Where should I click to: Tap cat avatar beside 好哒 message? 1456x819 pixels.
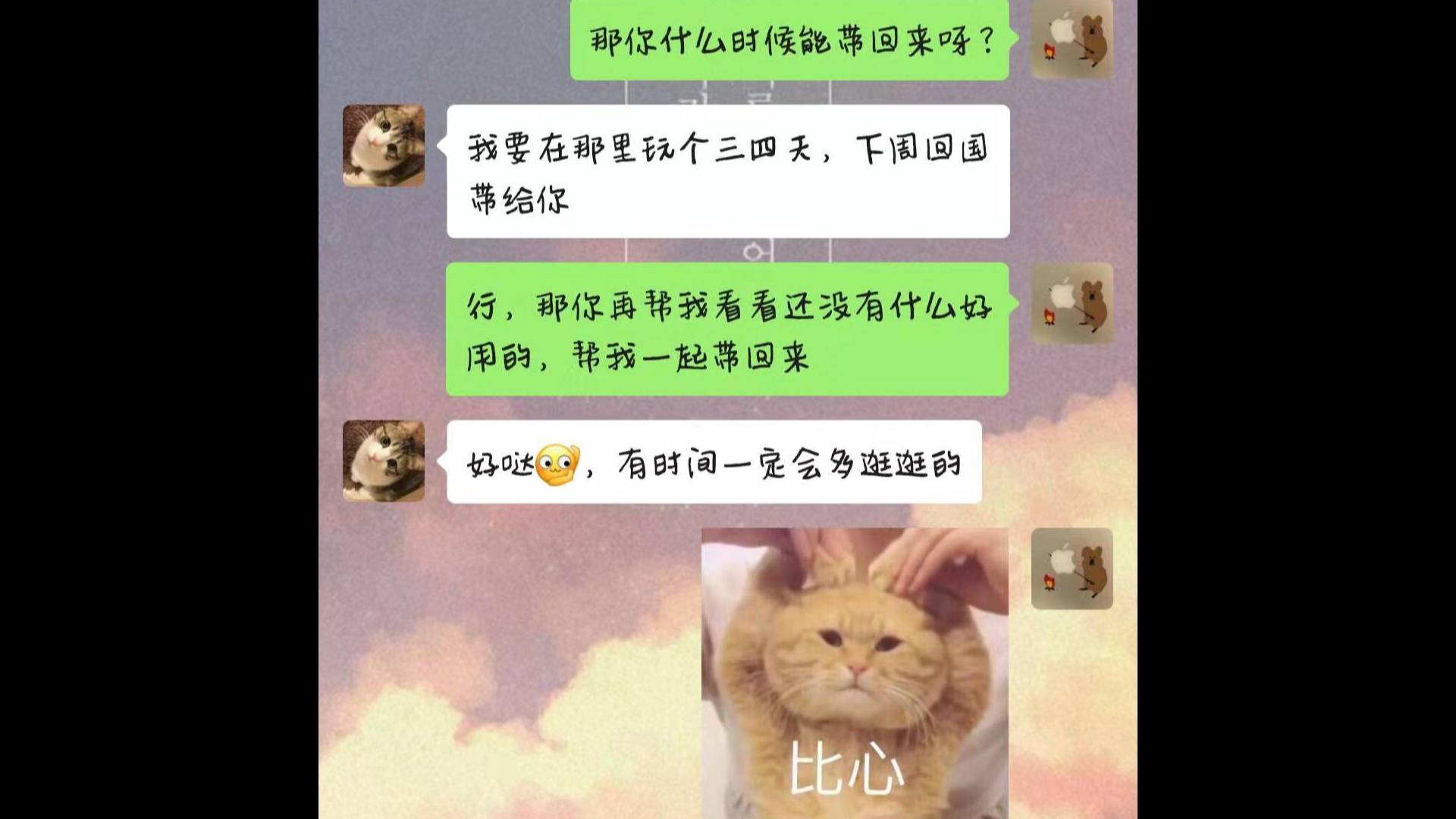click(384, 461)
